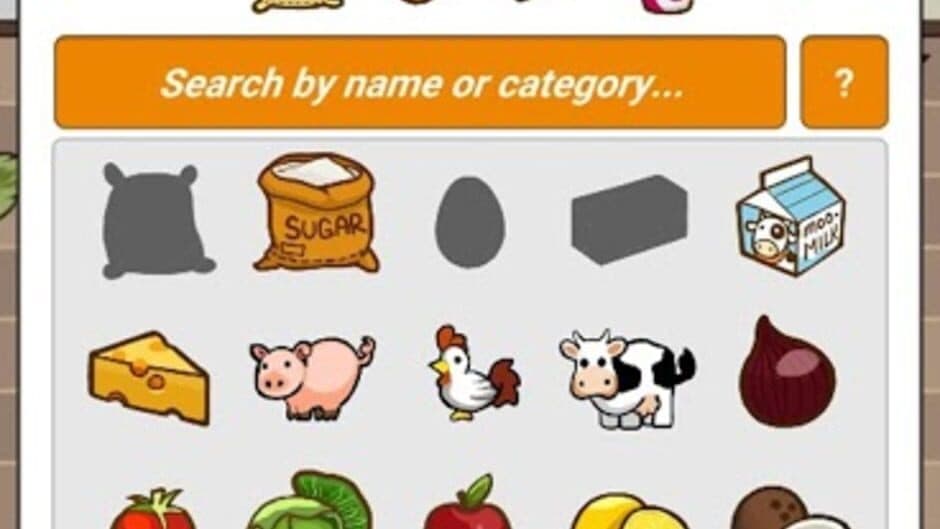The height and width of the screenshot is (529, 940).
Task: Choose the green cabbage ingredient
Action: (x=310, y=503)
